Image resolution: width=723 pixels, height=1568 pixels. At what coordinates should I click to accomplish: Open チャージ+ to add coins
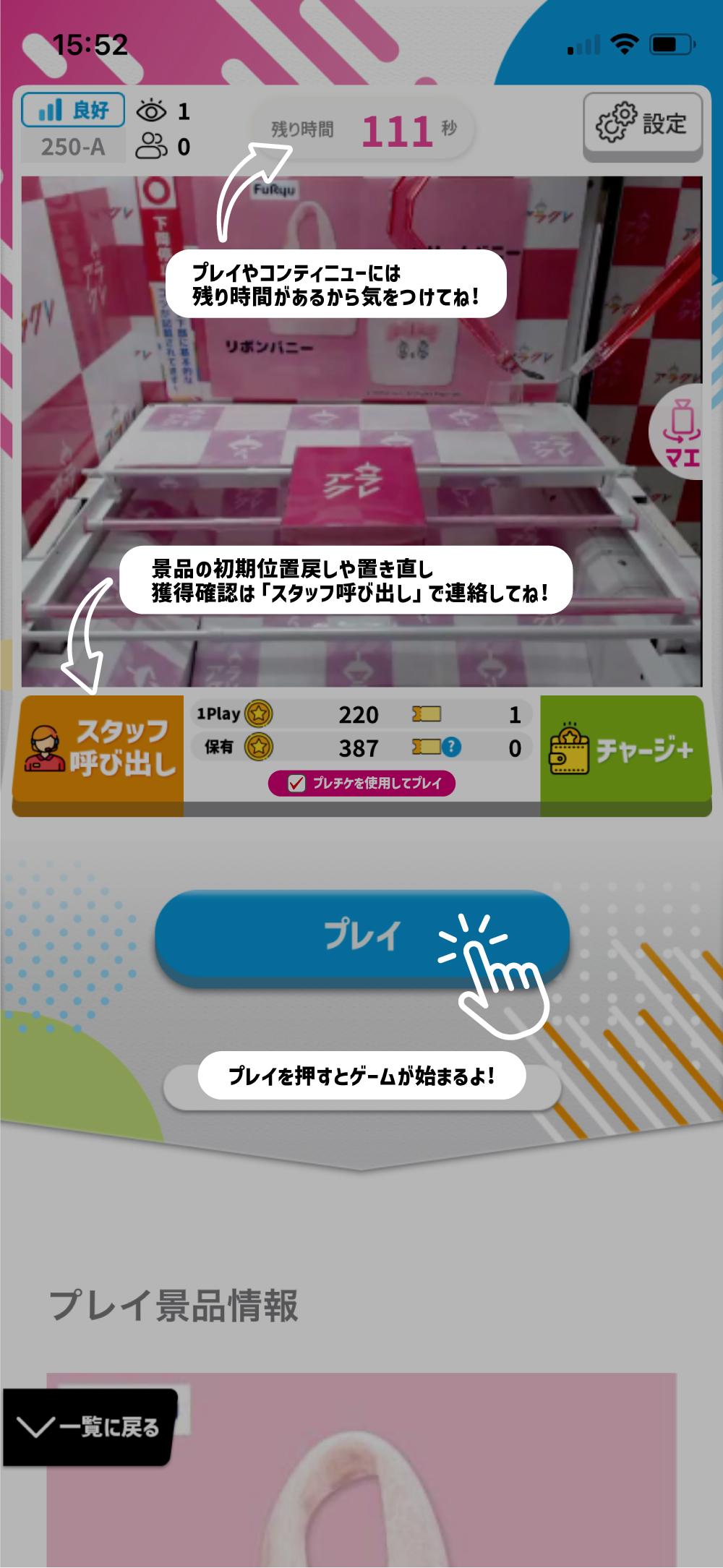(625, 749)
